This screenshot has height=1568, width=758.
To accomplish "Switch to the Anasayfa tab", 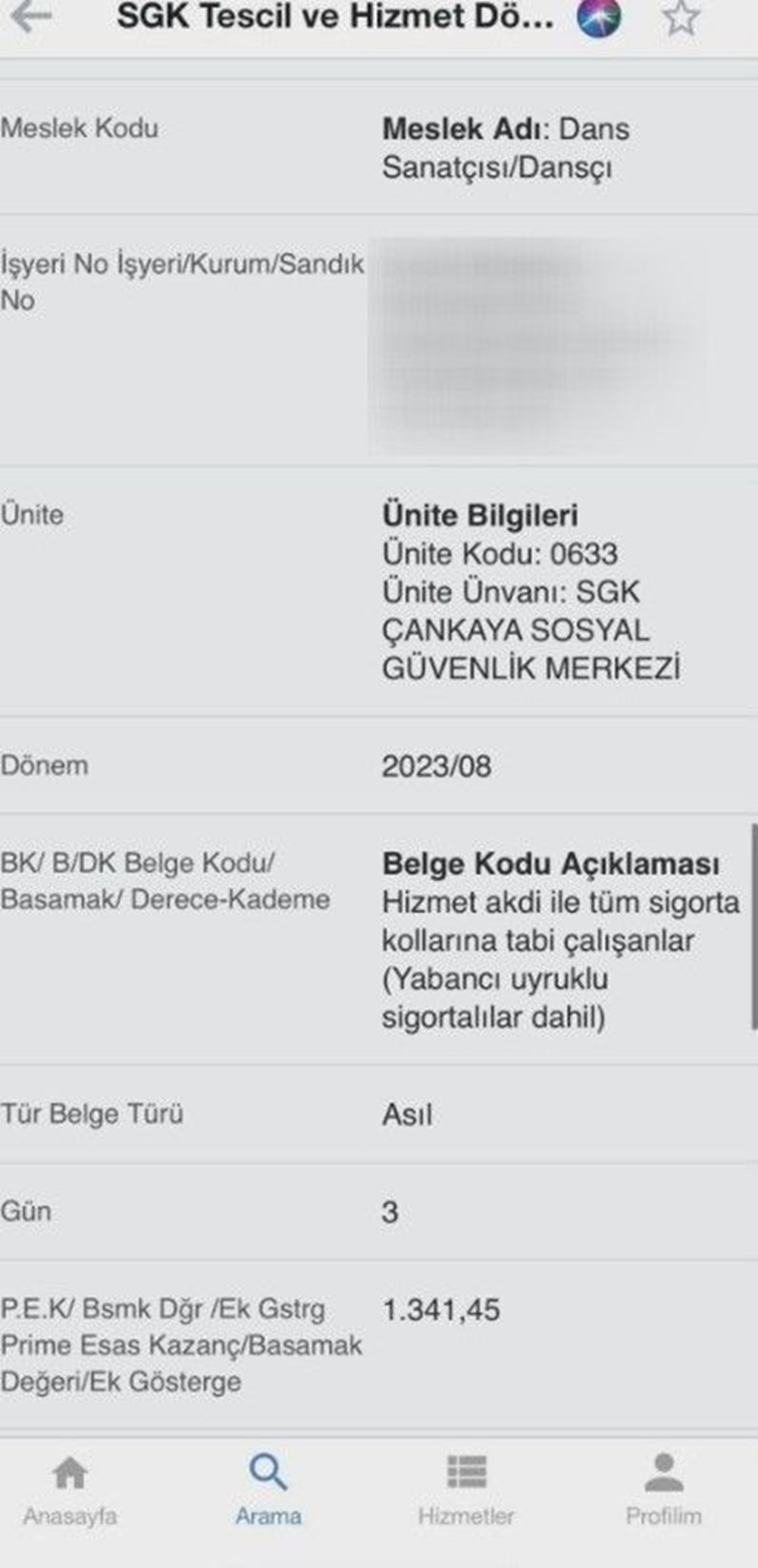I will click(x=70, y=1489).
